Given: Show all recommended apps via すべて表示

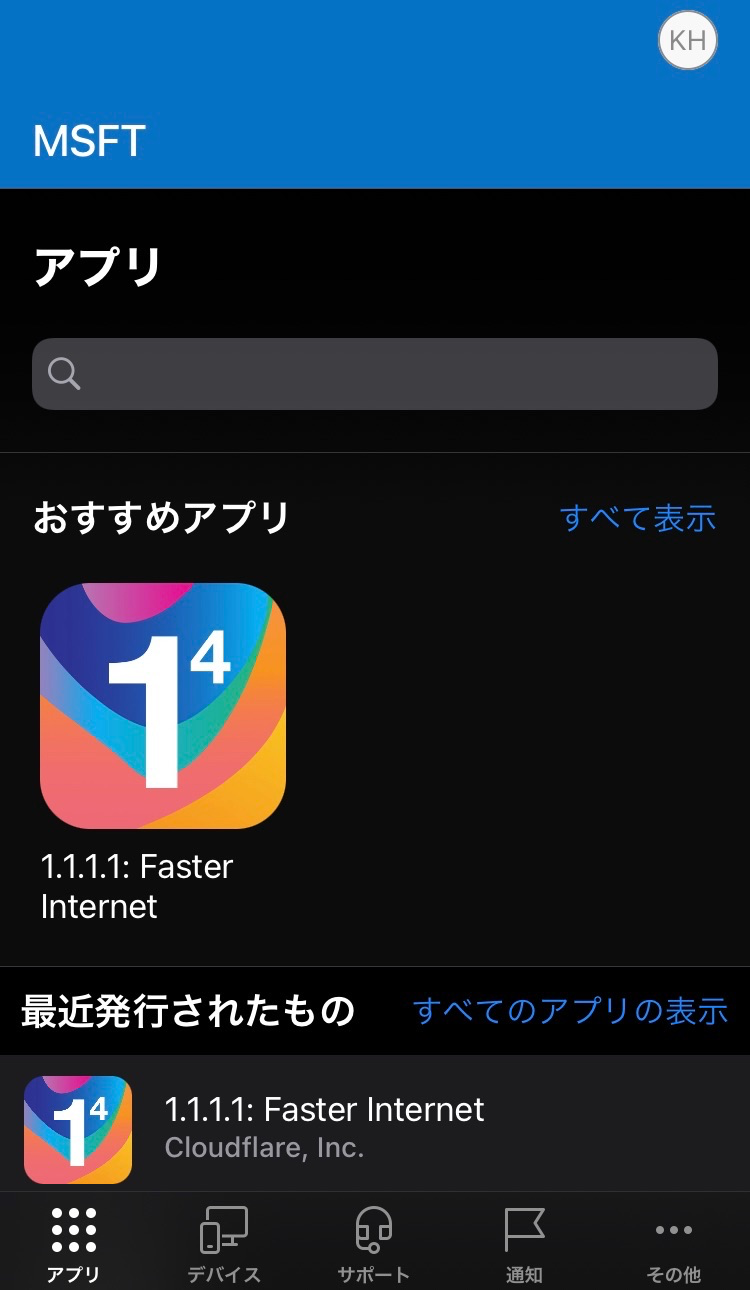Looking at the screenshot, I should click(638, 518).
